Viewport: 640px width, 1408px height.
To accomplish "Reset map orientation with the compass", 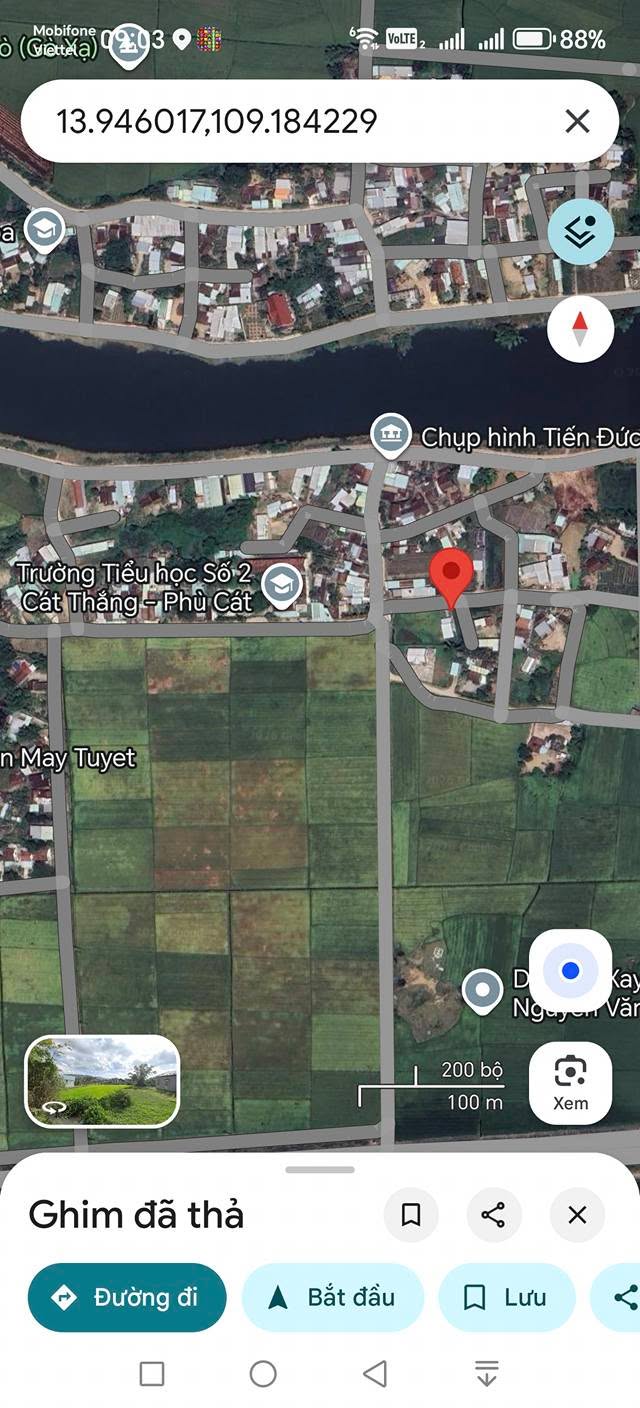I will point(580,329).
